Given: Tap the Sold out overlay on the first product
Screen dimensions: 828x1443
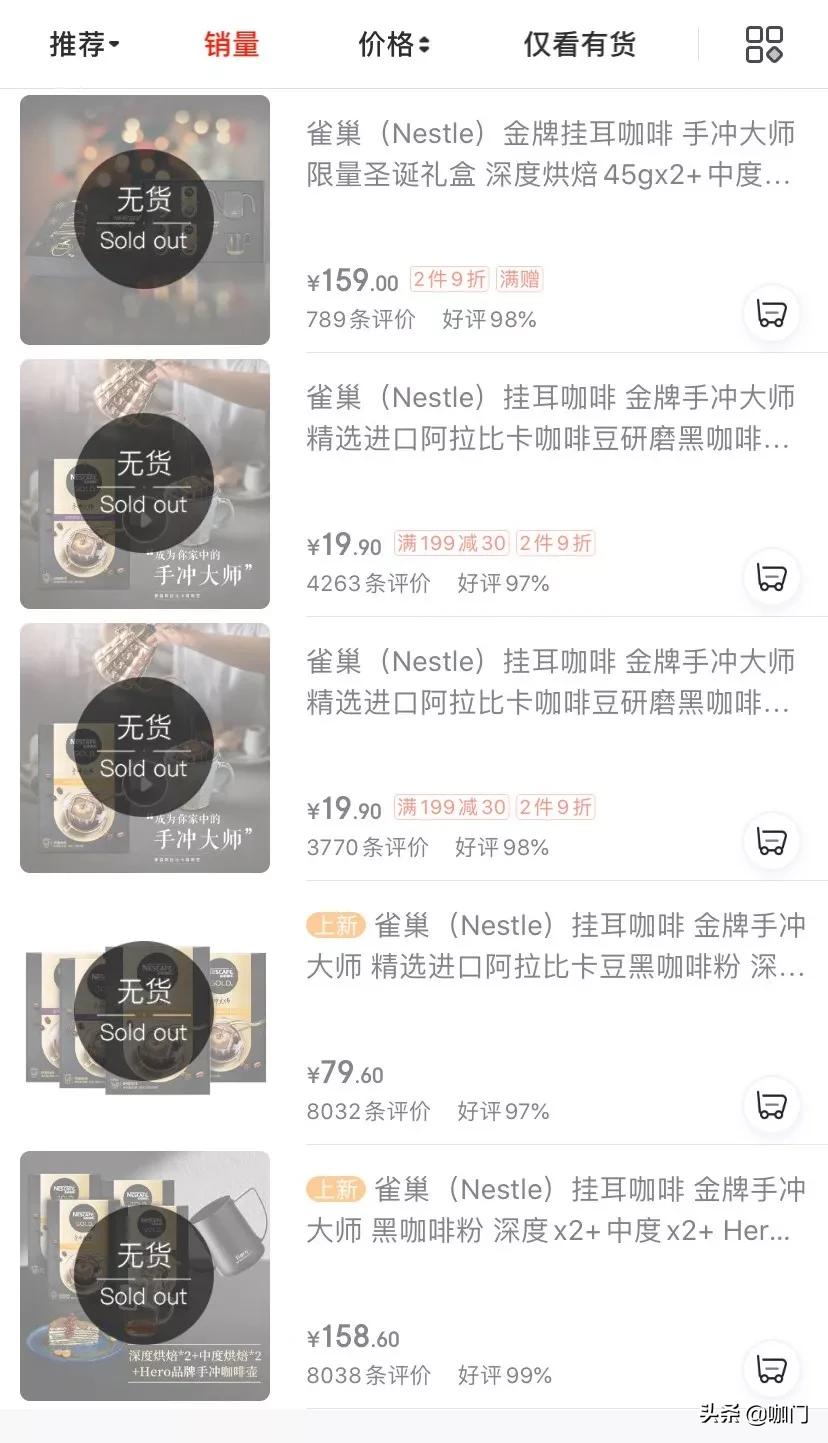Looking at the screenshot, I should [x=145, y=219].
